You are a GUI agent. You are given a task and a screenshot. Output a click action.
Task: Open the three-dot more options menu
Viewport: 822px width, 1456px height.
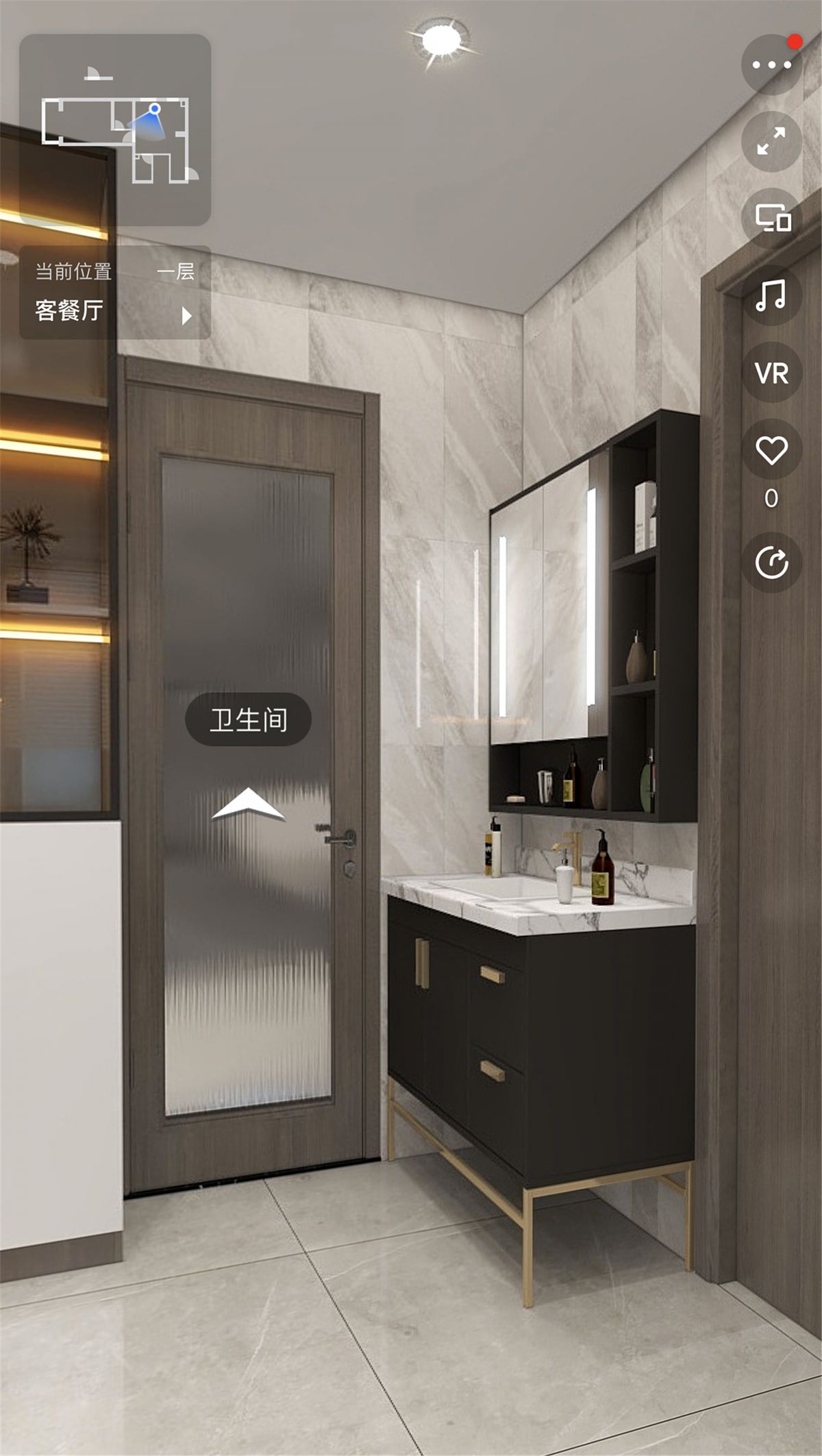771,65
